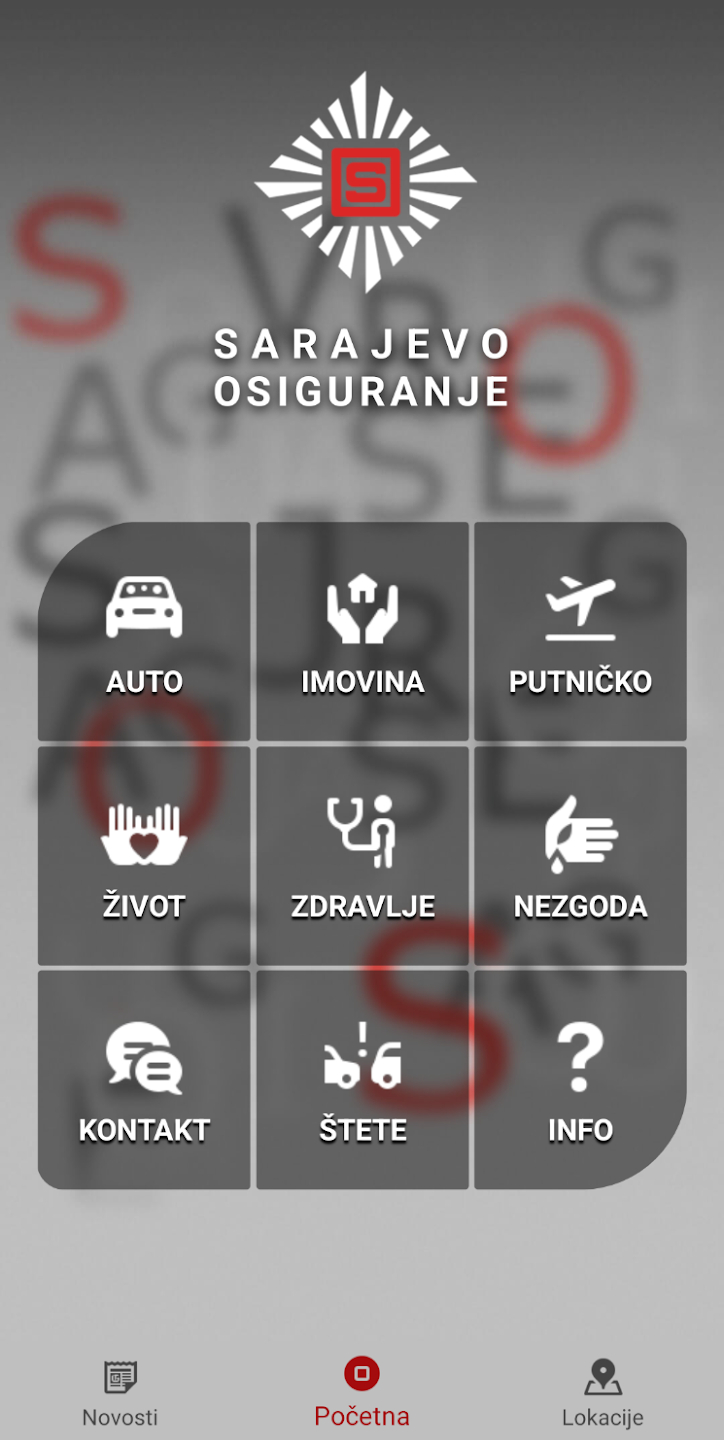
Task: Open the ZDRAVLJE health tile
Action: pos(362,855)
